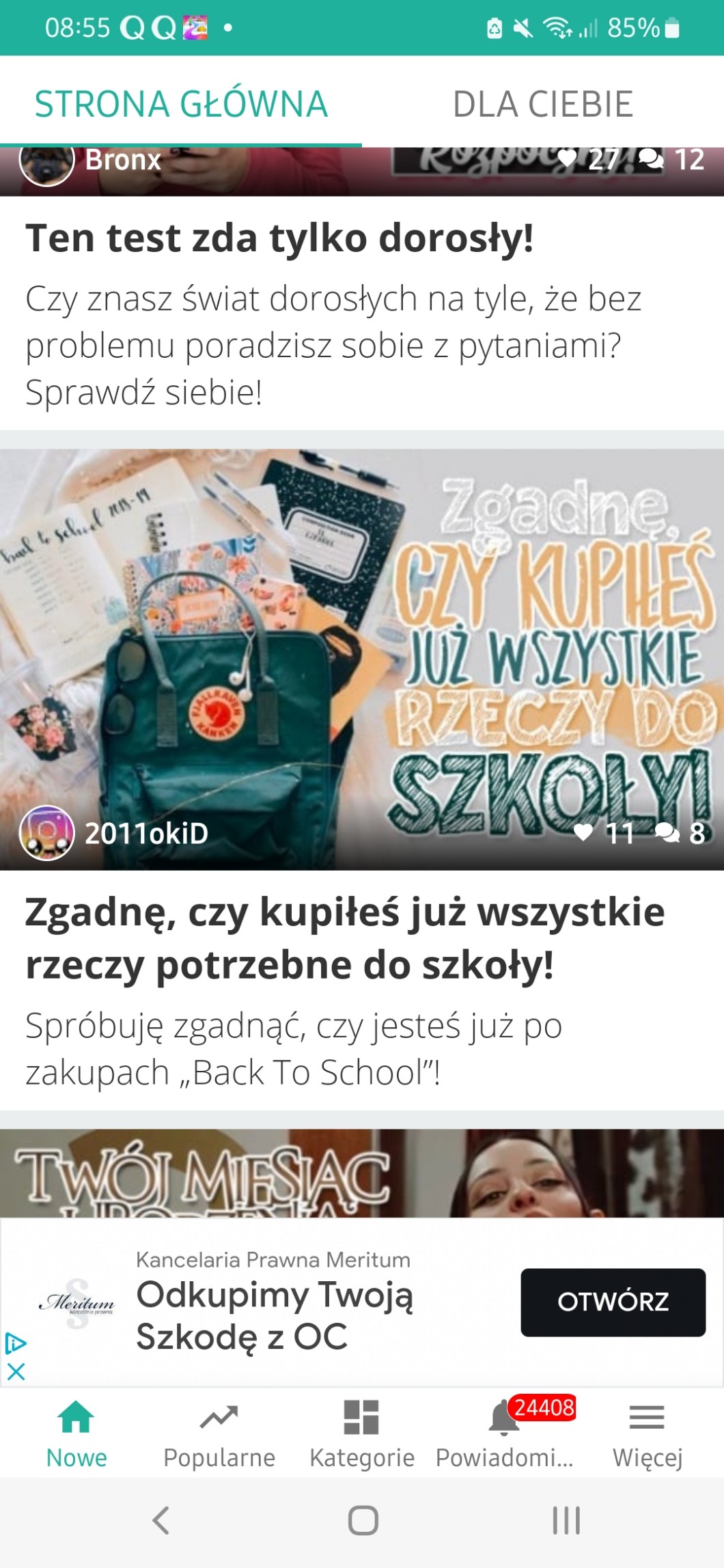The height and width of the screenshot is (1568, 724).
Task: Open the ad info icon
Action: coord(16,1343)
